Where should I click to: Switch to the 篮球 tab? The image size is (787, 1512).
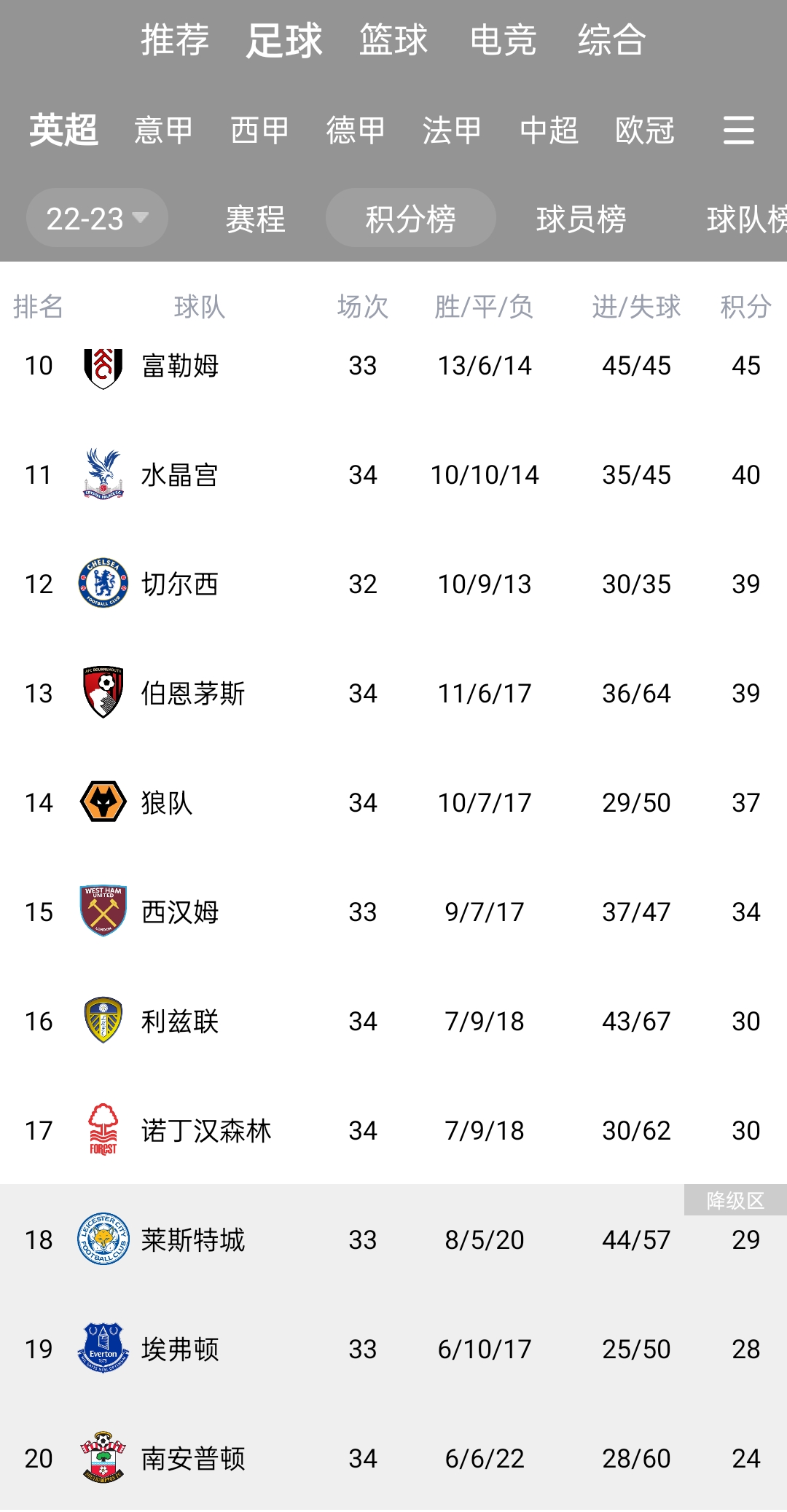393,40
